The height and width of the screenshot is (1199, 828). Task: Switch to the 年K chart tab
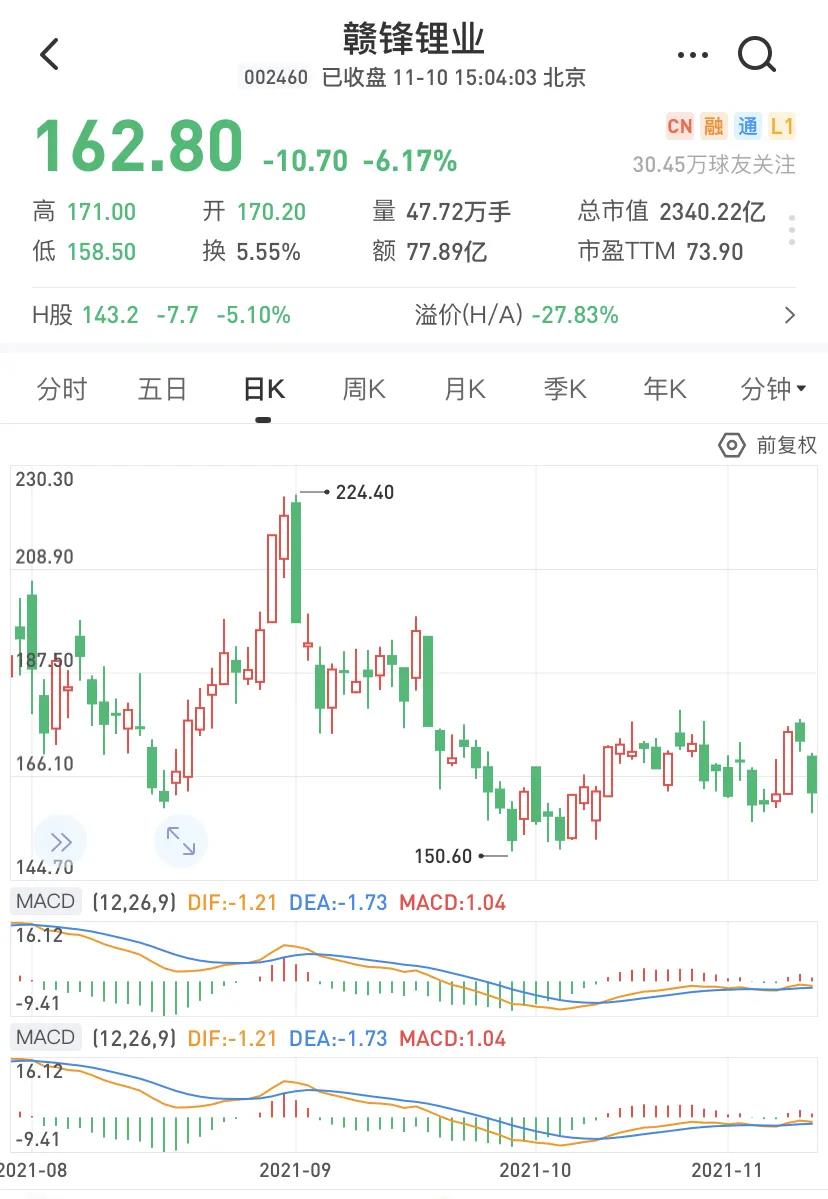(x=665, y=389)
